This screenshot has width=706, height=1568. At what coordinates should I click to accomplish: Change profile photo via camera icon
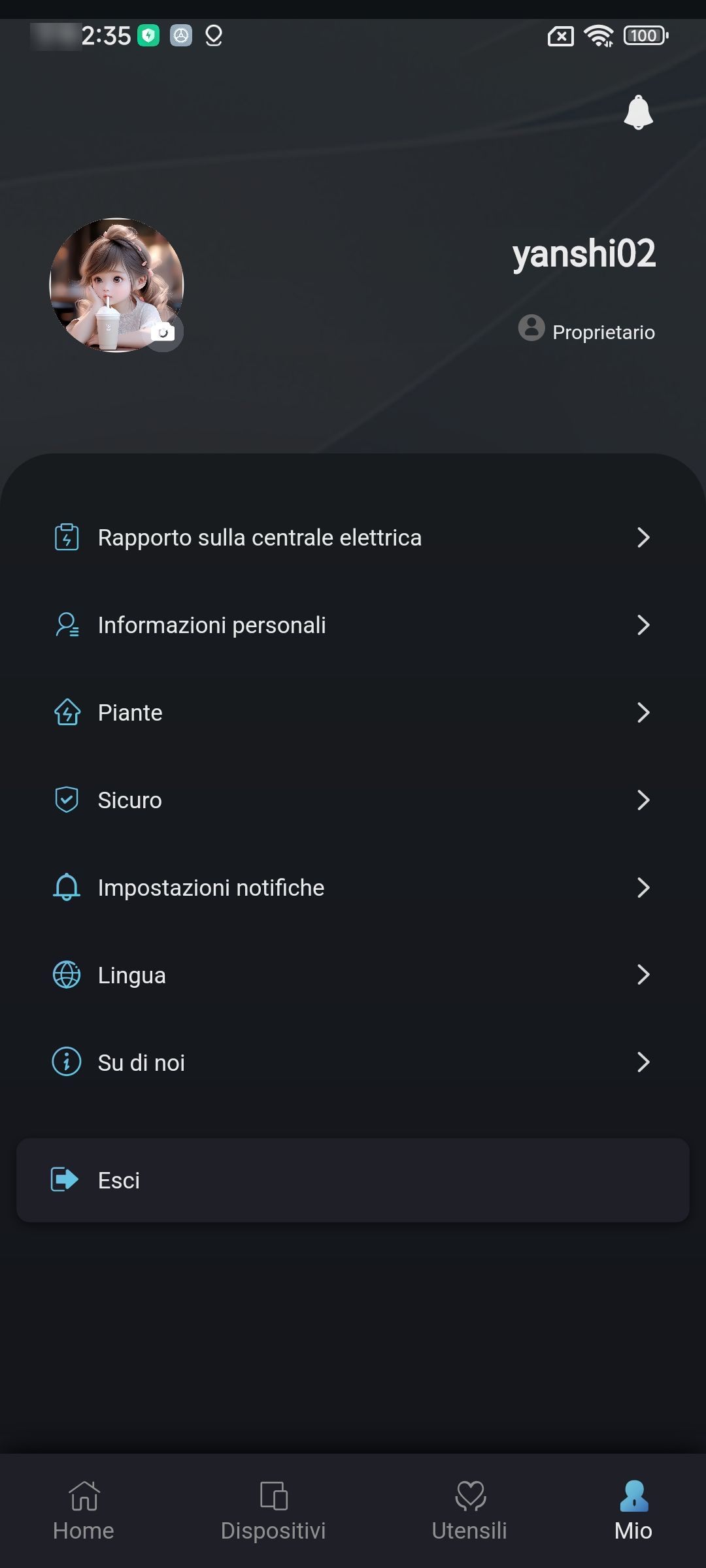(x=163, y=333)
